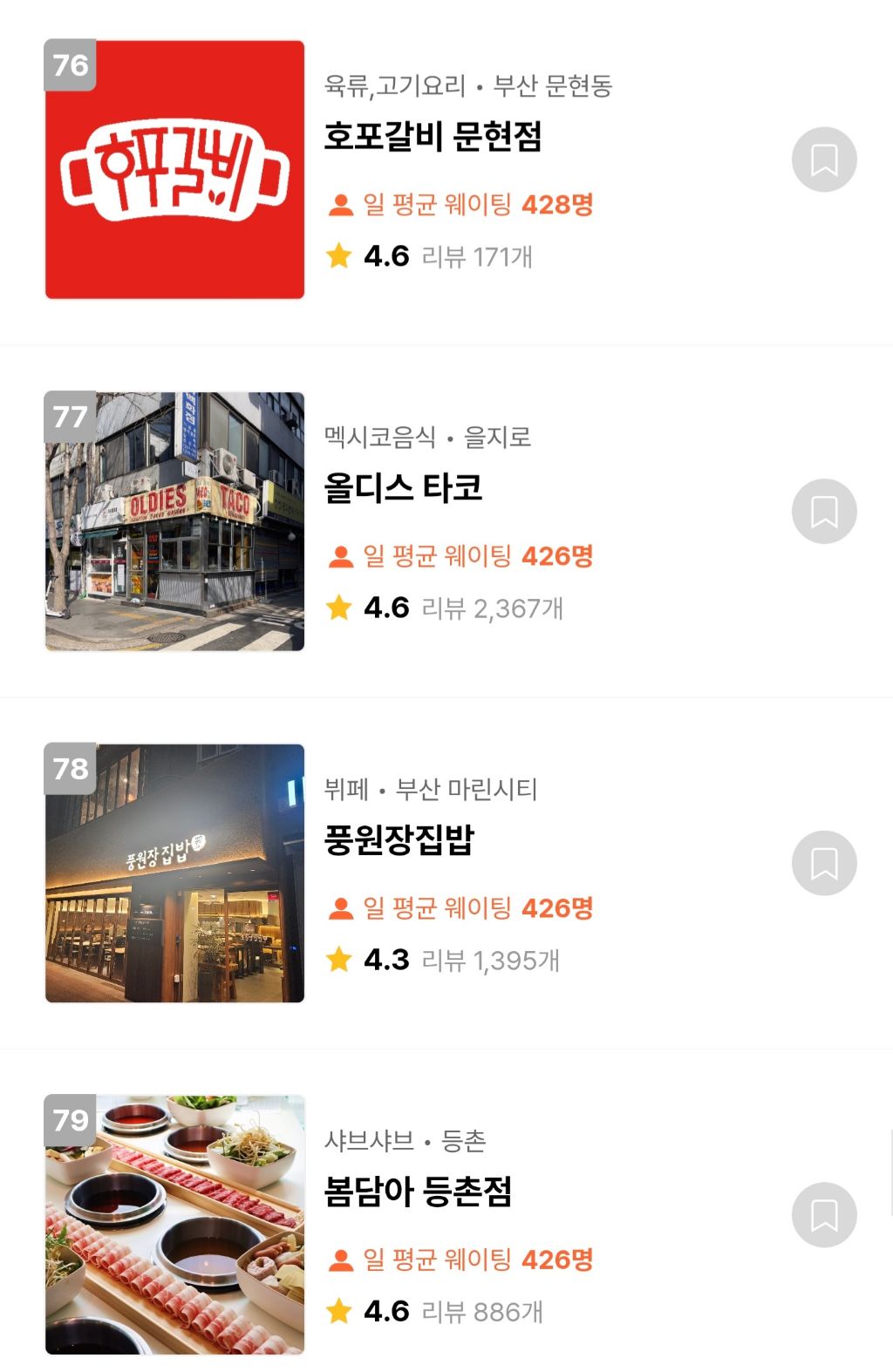Save 올디스 타코 to bookmarks
Viewport: 893px width, 1372px height.
point(824,512)
